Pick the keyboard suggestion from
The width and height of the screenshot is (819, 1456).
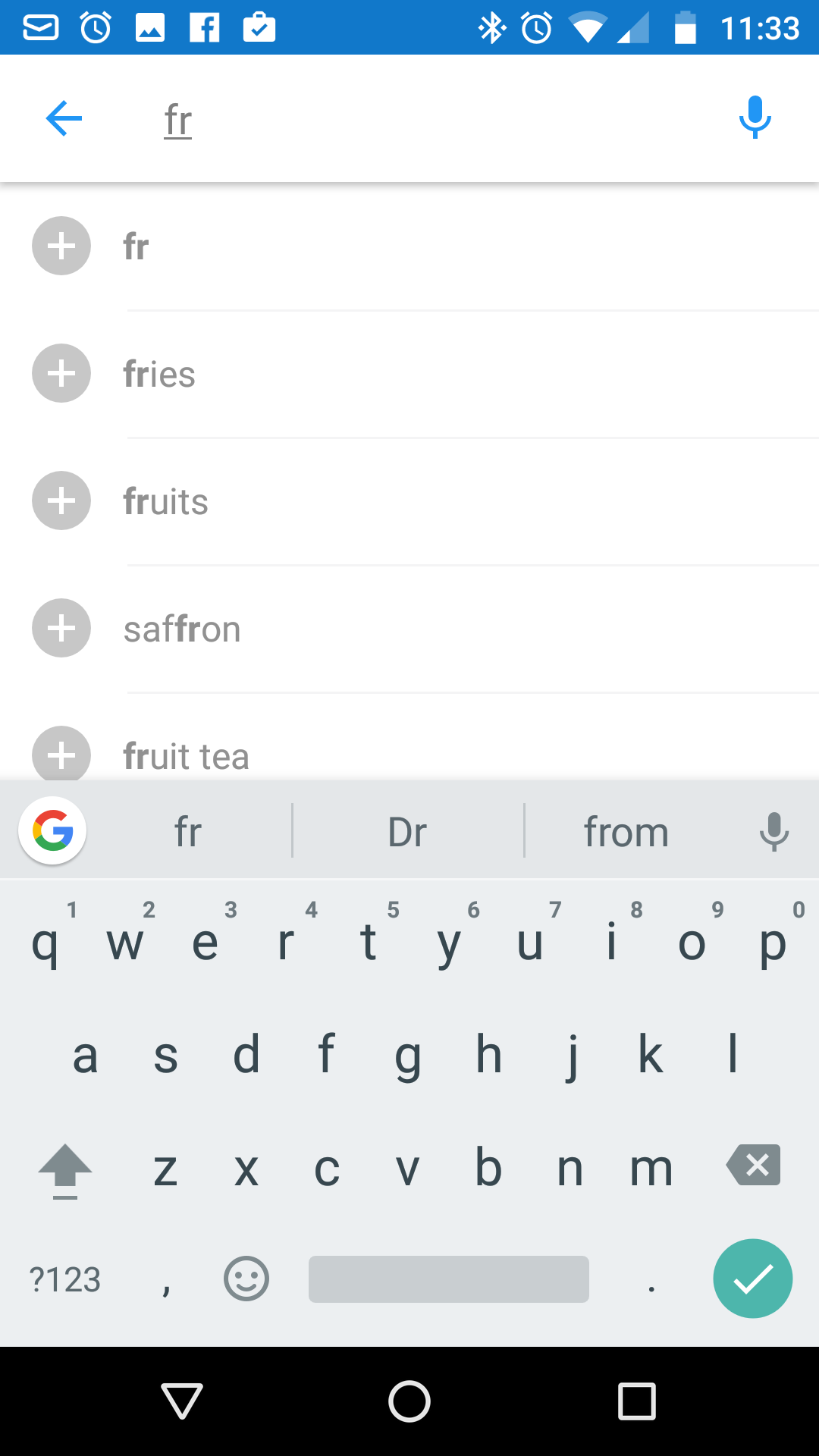pos(626,832)
